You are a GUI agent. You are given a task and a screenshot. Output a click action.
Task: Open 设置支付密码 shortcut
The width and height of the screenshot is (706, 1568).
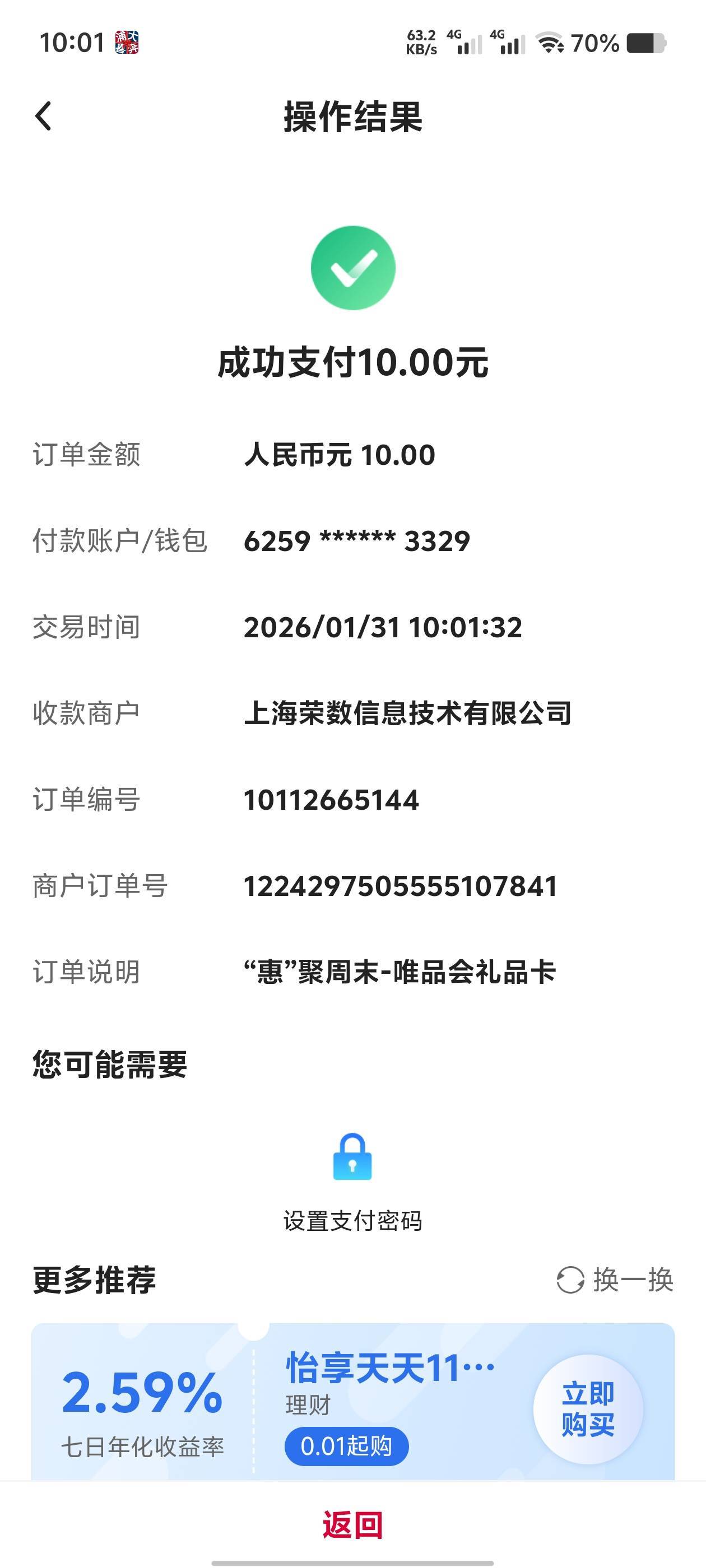click(x=352, y=1181)
